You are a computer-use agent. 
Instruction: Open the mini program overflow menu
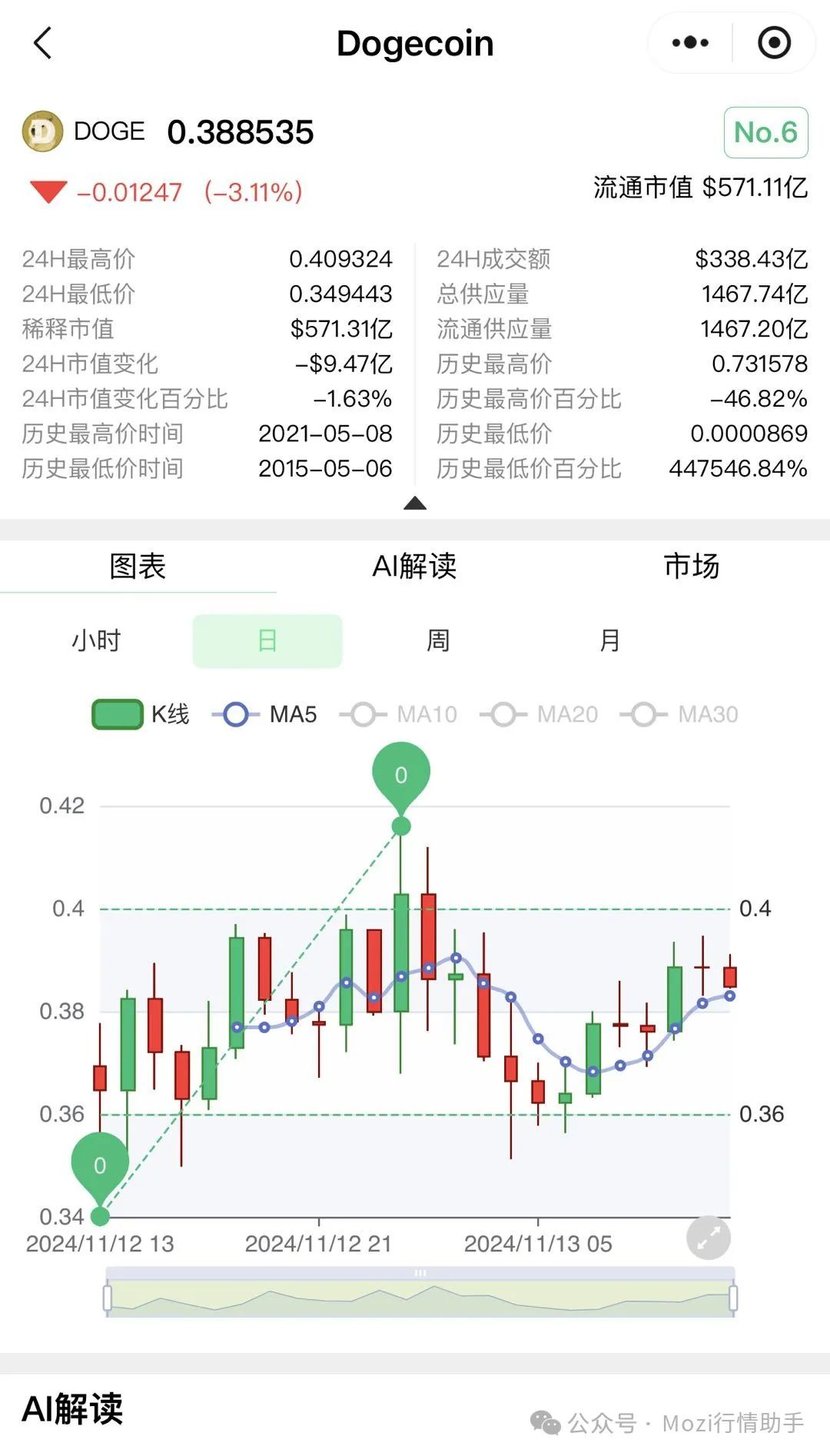click(690, 43)
